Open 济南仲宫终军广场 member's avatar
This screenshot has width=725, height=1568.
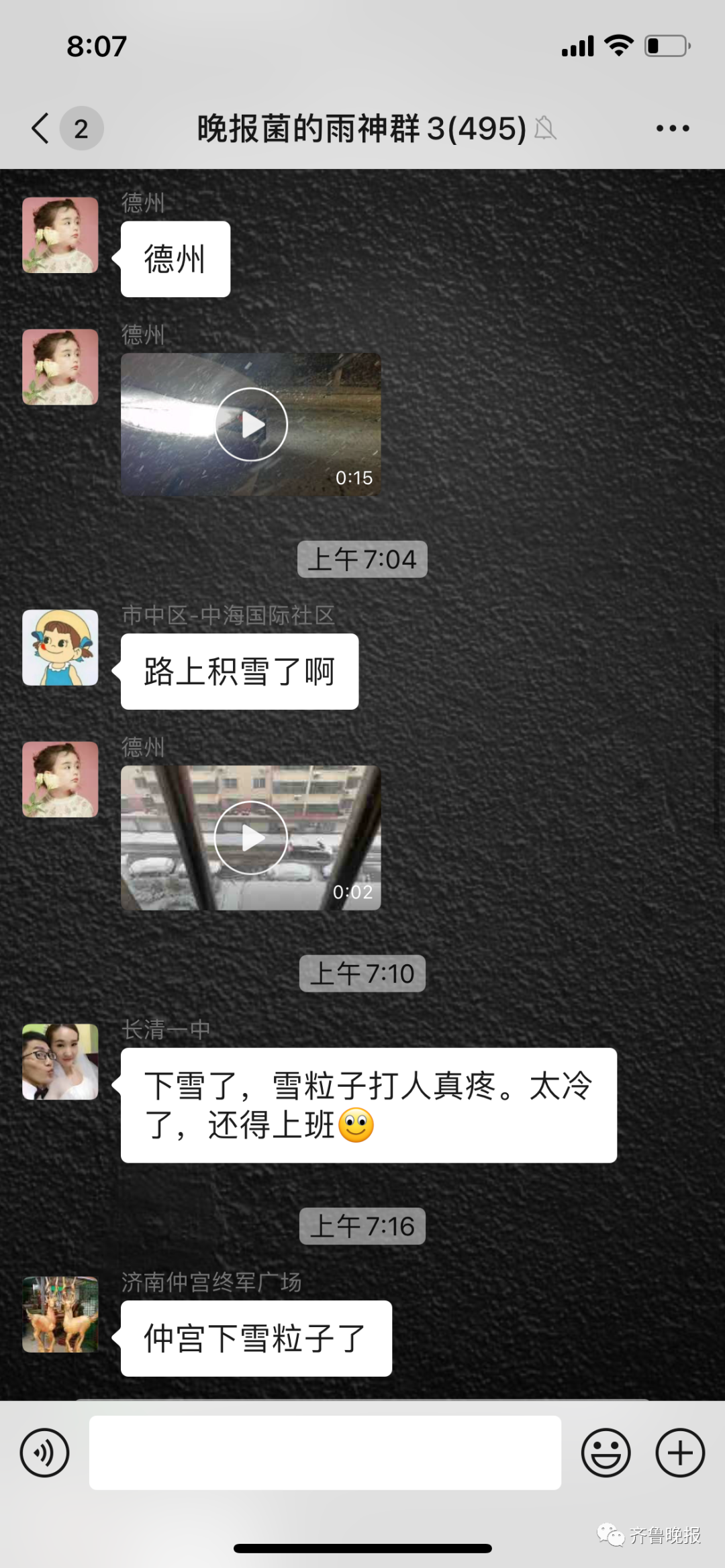(x=60, y=1314)
